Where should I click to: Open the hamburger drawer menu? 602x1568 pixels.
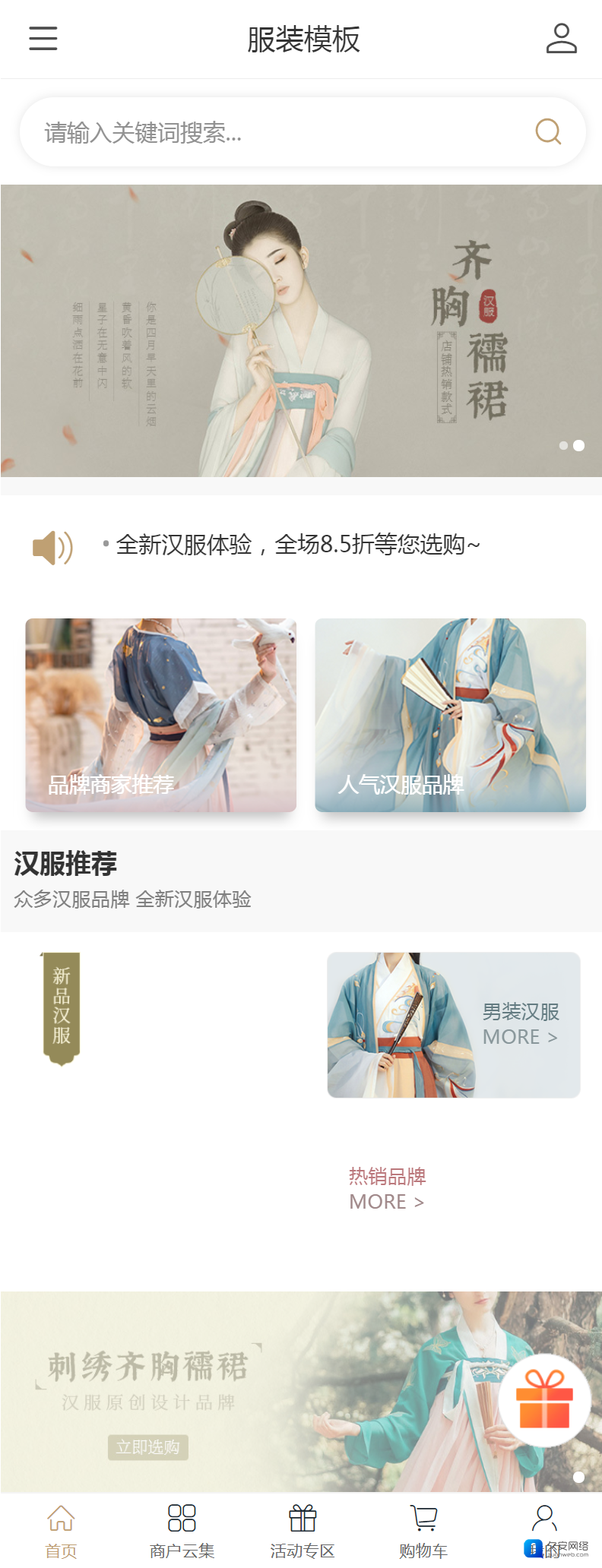click(43, 38)
